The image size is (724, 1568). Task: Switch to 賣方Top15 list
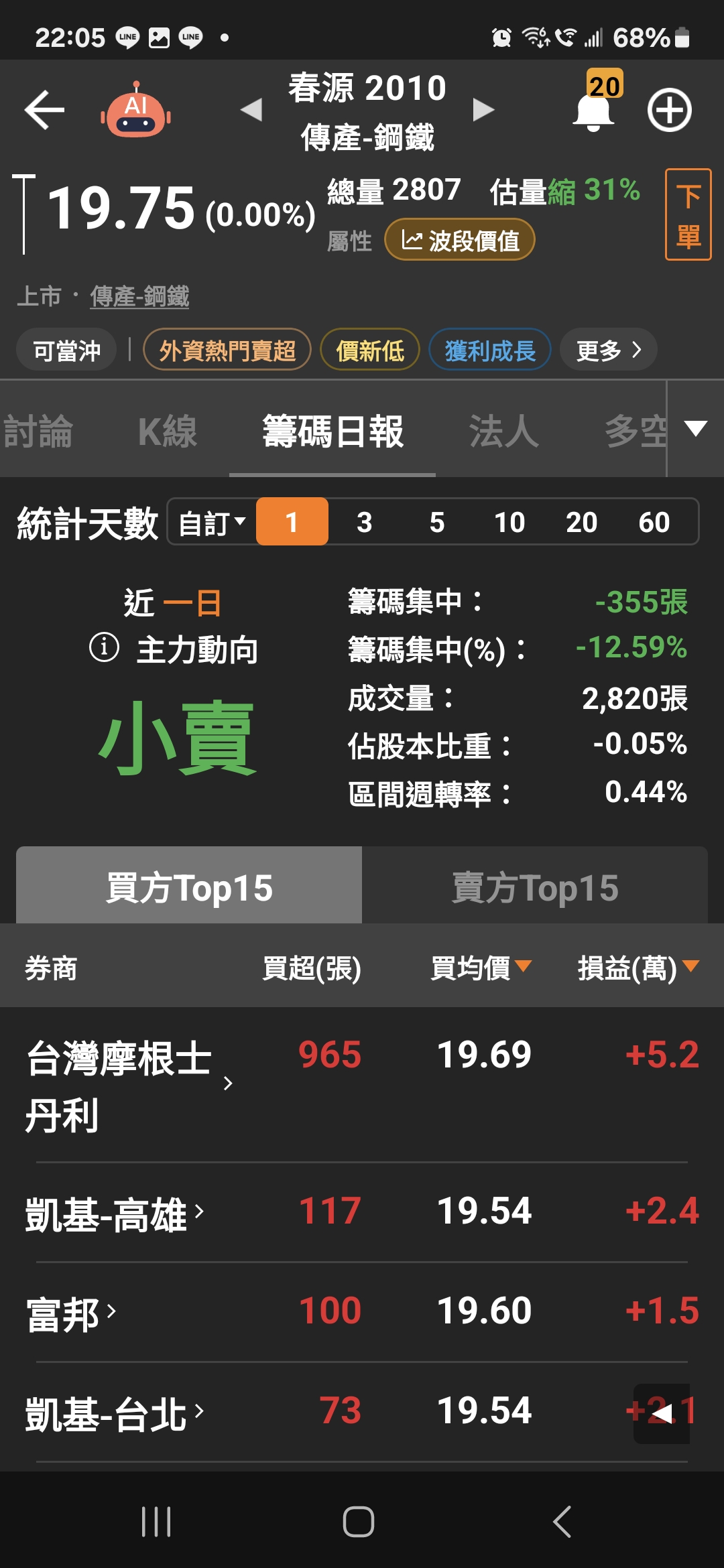[x=535, y=886]
